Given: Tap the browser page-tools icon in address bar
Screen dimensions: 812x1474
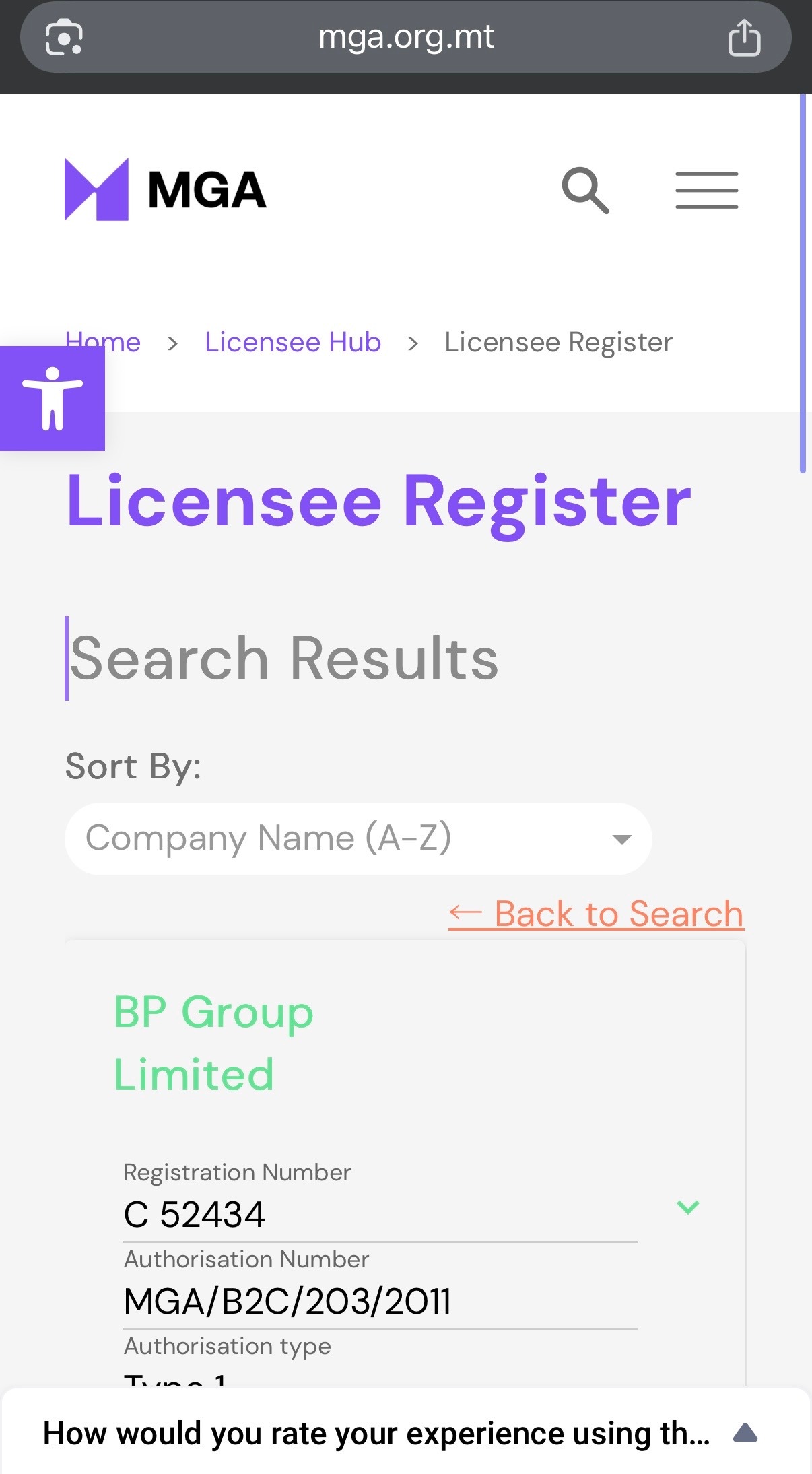Looking at the screenshot, I should click(64, 38).
